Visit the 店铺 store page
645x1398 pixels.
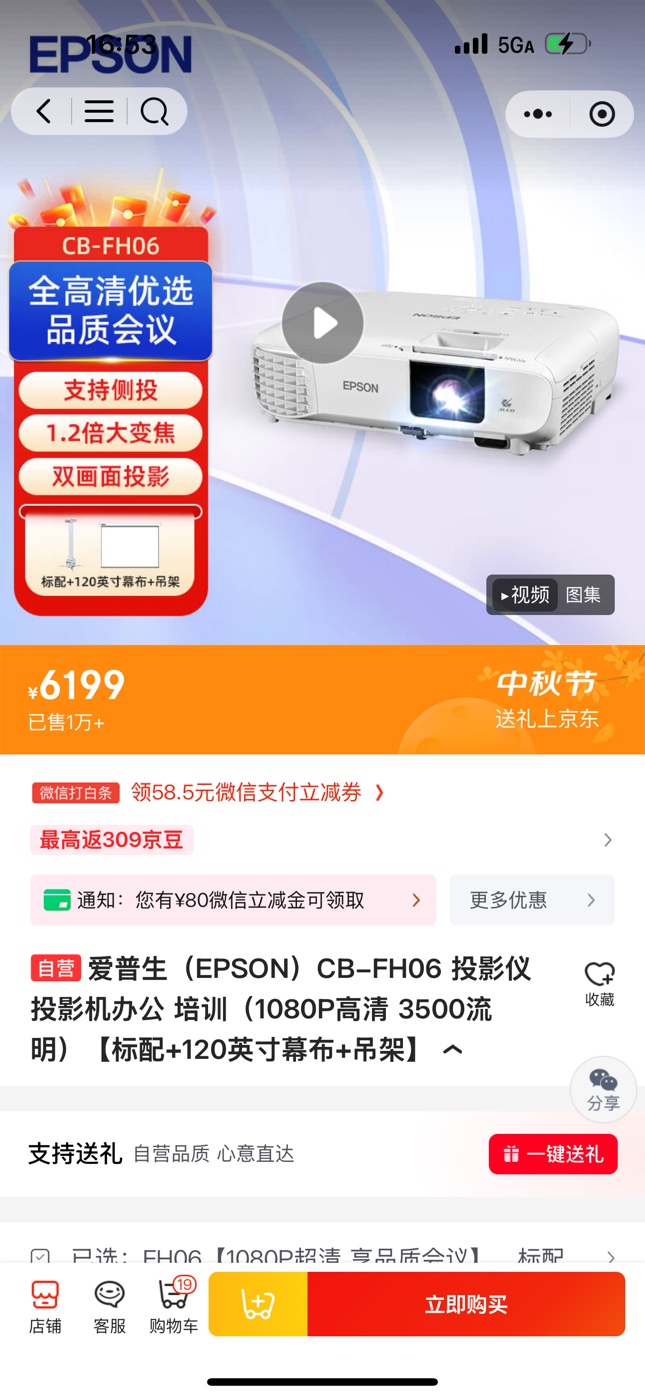click(45, 1306)
